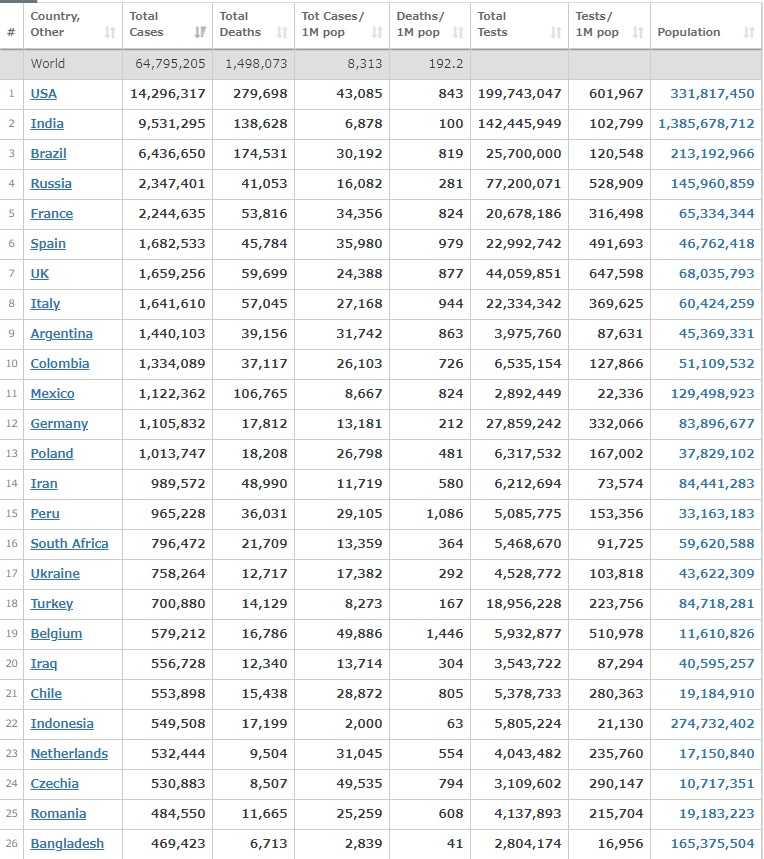View details for South Africa
The width and height of the screenshot is (764, 859).
[69, 543]
